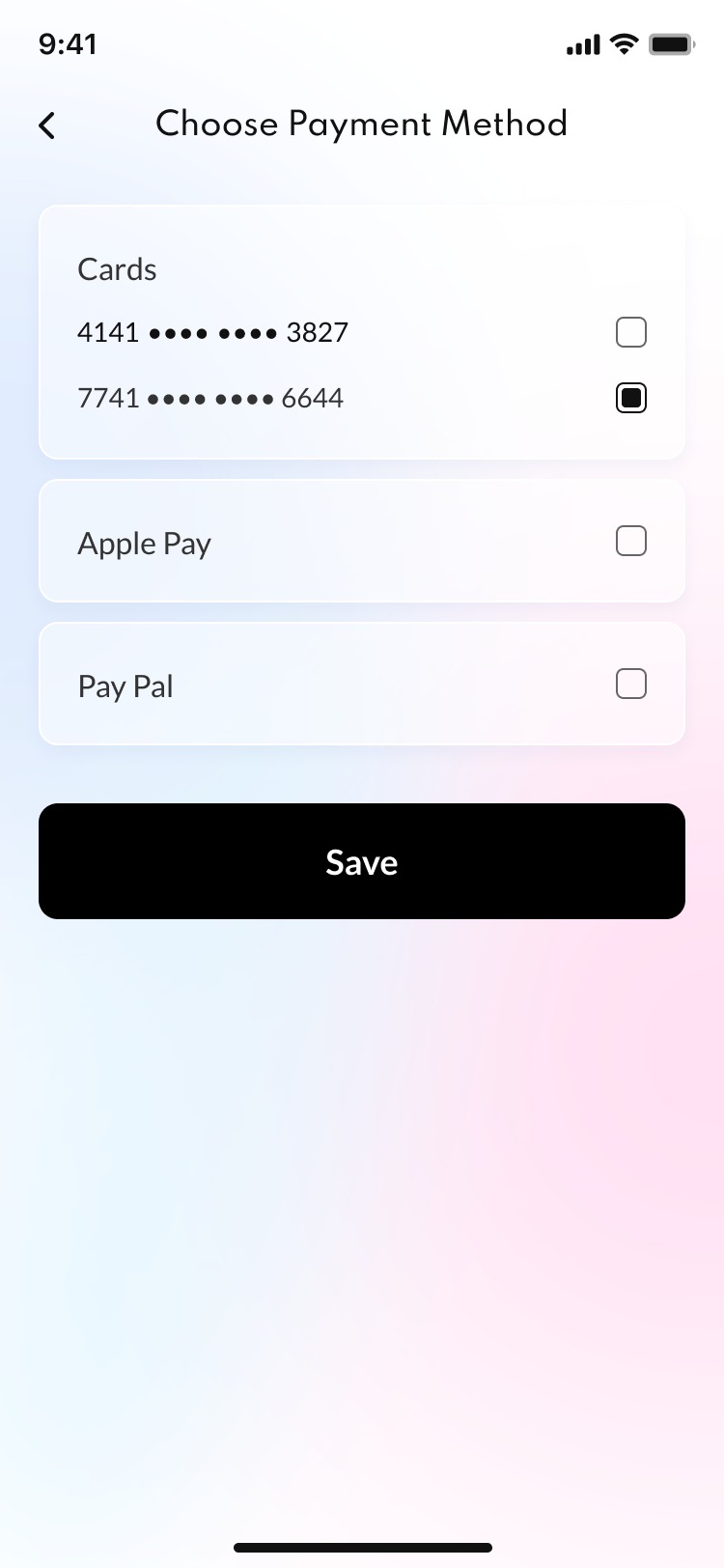Uncheck the card ending in 6644
The image size is (724, 1568).
pos(630,398)
